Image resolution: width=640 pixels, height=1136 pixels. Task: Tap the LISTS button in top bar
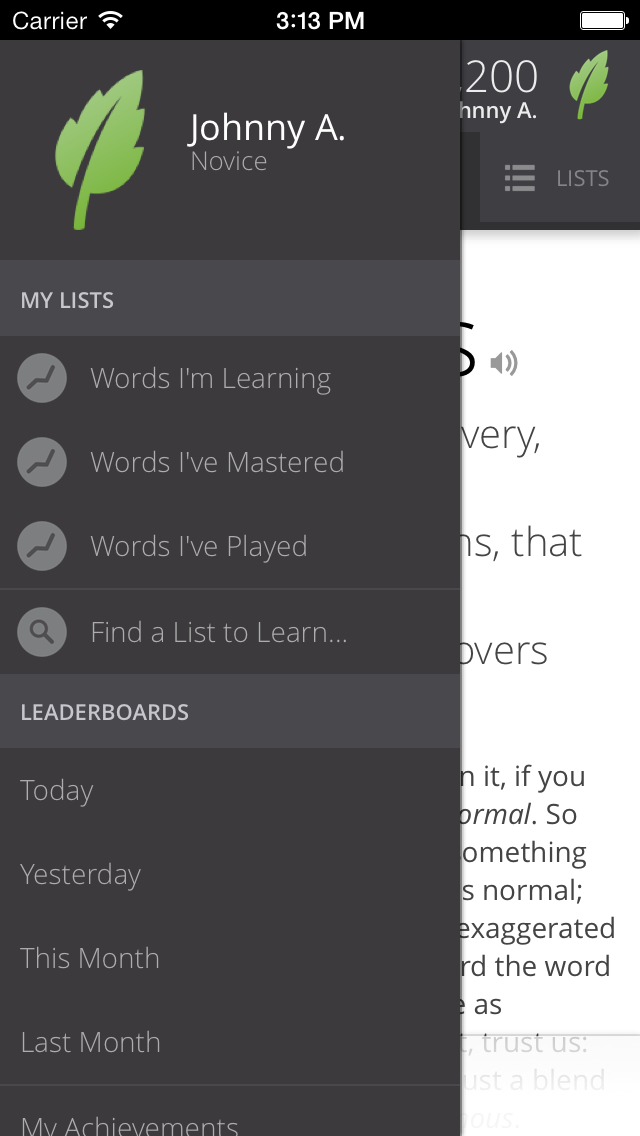558,179
